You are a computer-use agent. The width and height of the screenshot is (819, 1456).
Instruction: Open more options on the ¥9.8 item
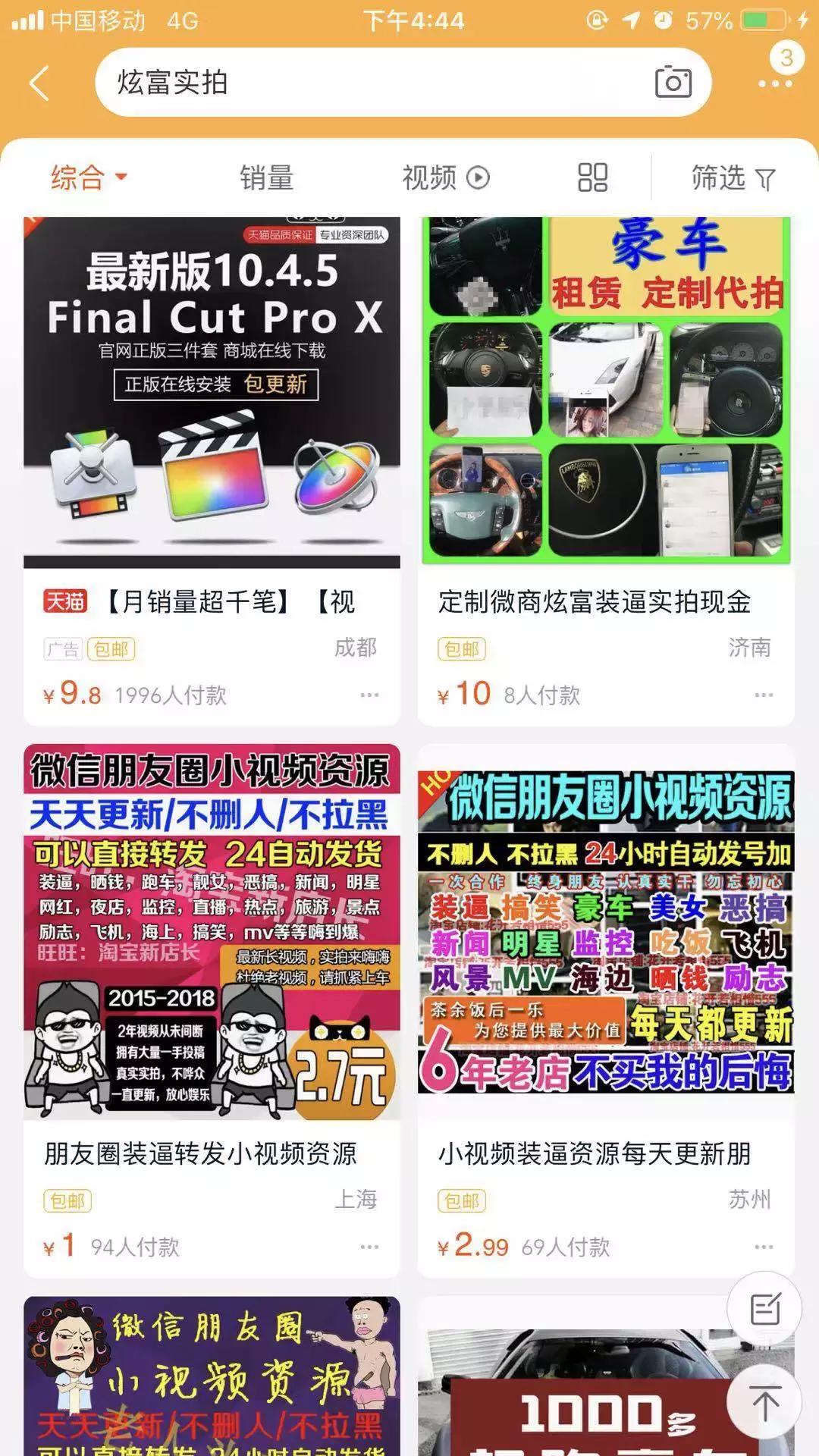369,694
